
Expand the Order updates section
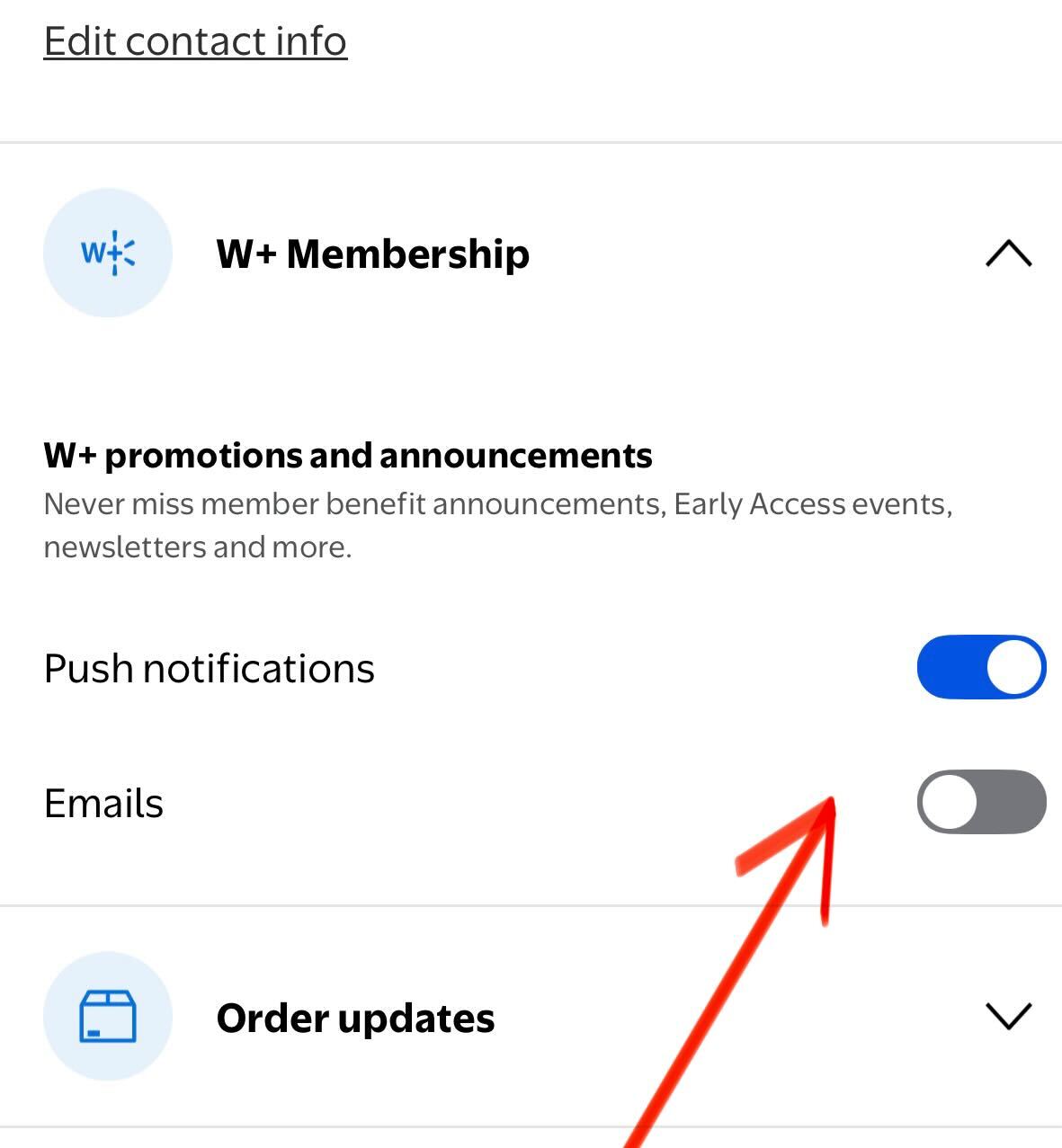[1008, 1017]
